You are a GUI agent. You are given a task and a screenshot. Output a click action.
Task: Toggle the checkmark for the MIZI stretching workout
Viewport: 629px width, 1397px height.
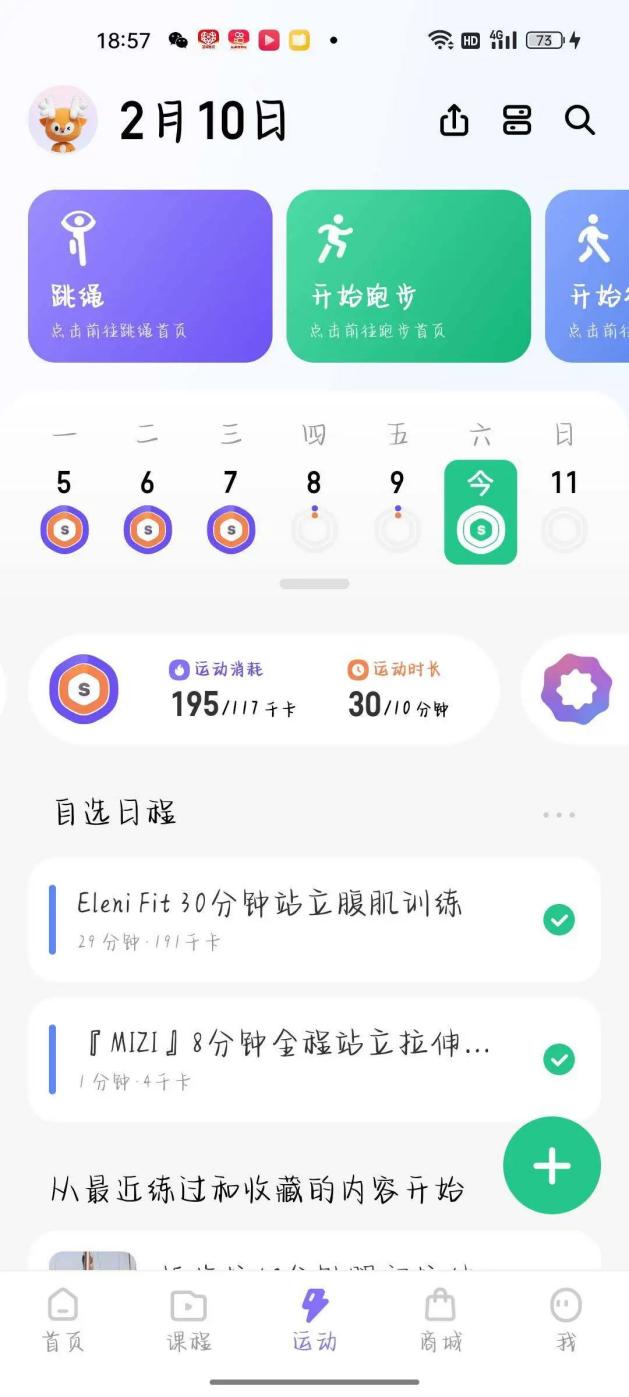click(559, 1059)
